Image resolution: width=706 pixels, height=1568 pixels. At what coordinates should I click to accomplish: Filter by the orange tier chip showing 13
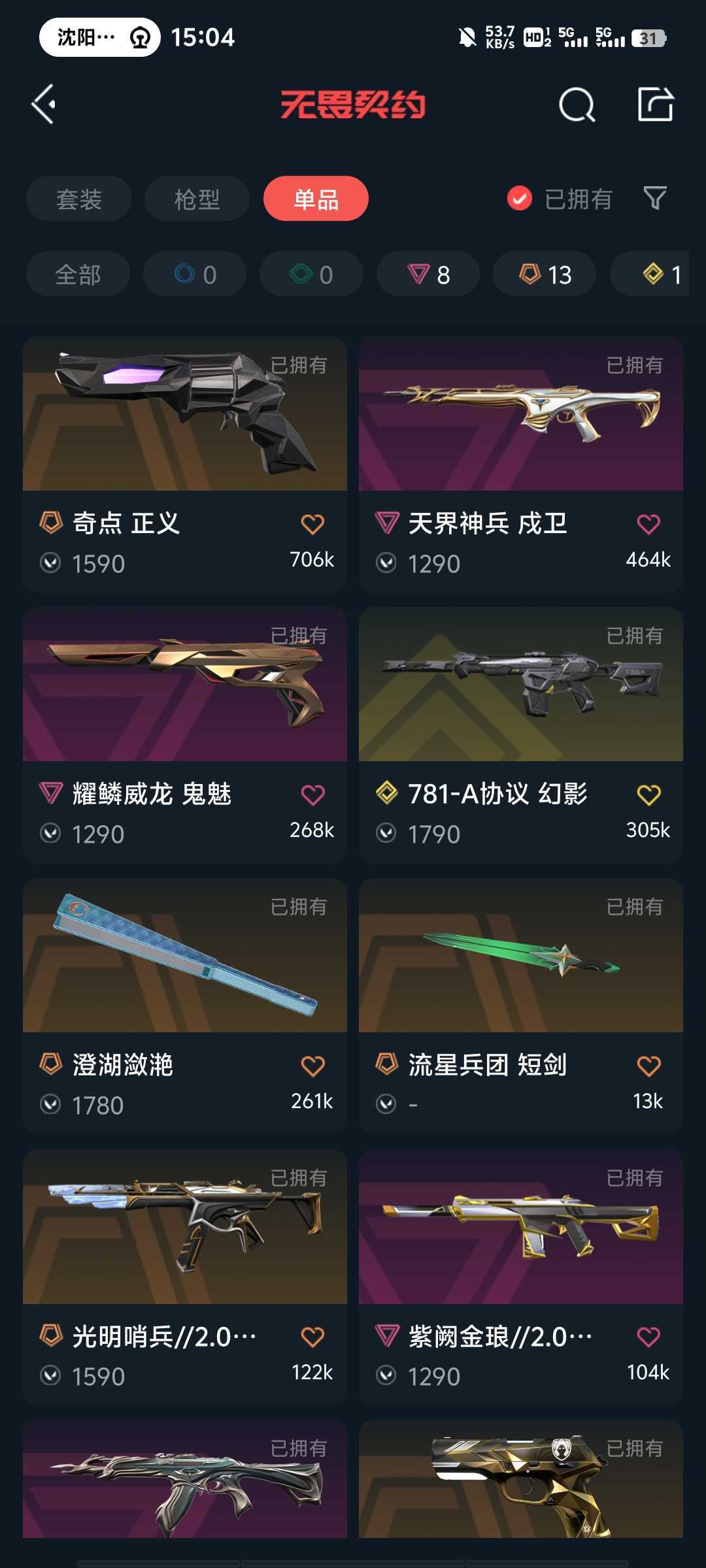[545, 274]
